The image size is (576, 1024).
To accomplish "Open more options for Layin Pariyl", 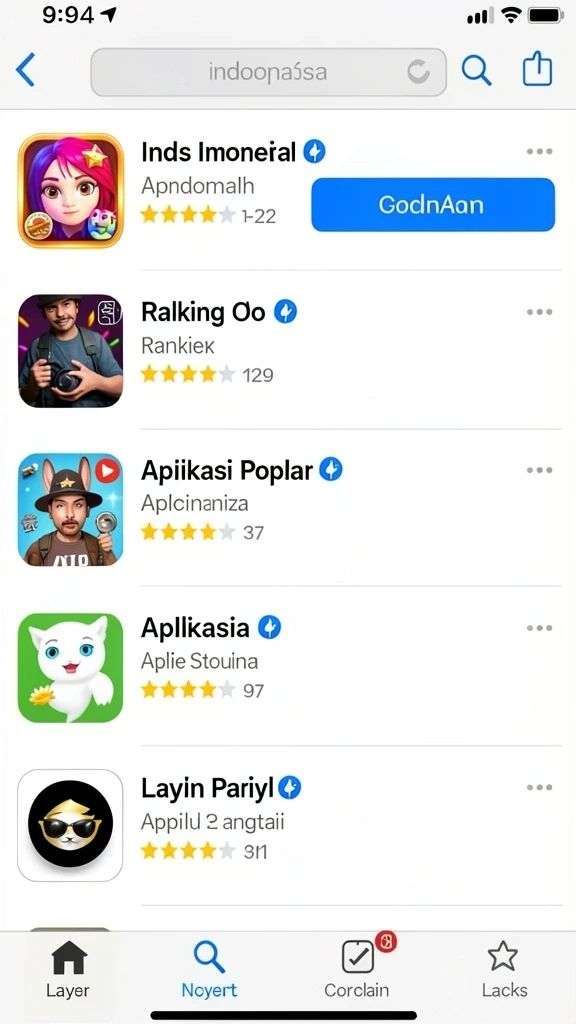I will coord(539,788).
